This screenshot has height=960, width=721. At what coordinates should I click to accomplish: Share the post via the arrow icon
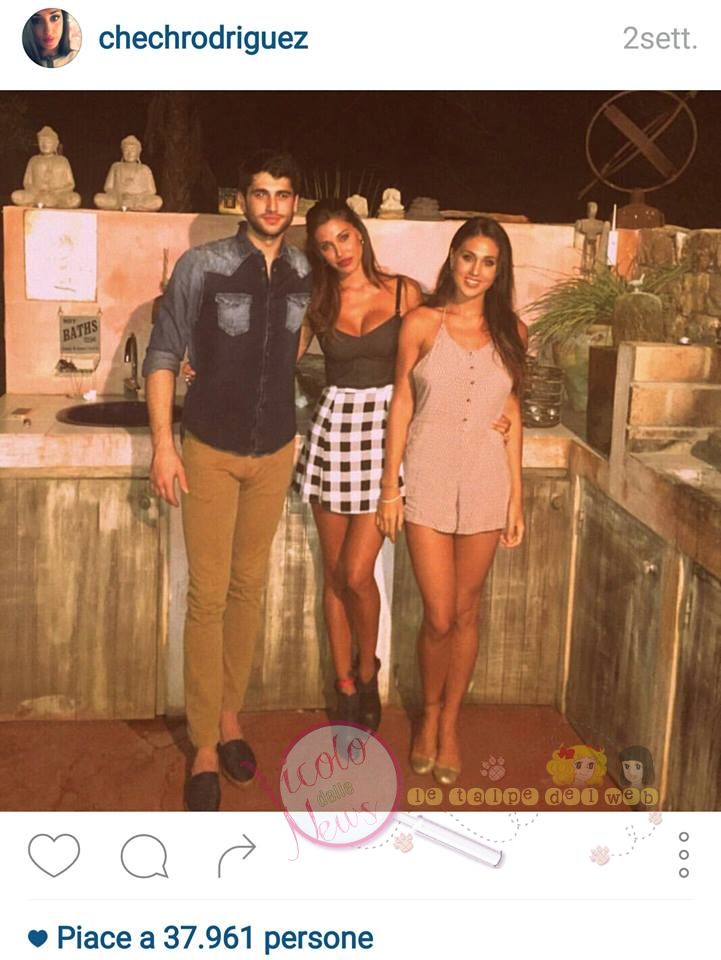tap(236, 856)
